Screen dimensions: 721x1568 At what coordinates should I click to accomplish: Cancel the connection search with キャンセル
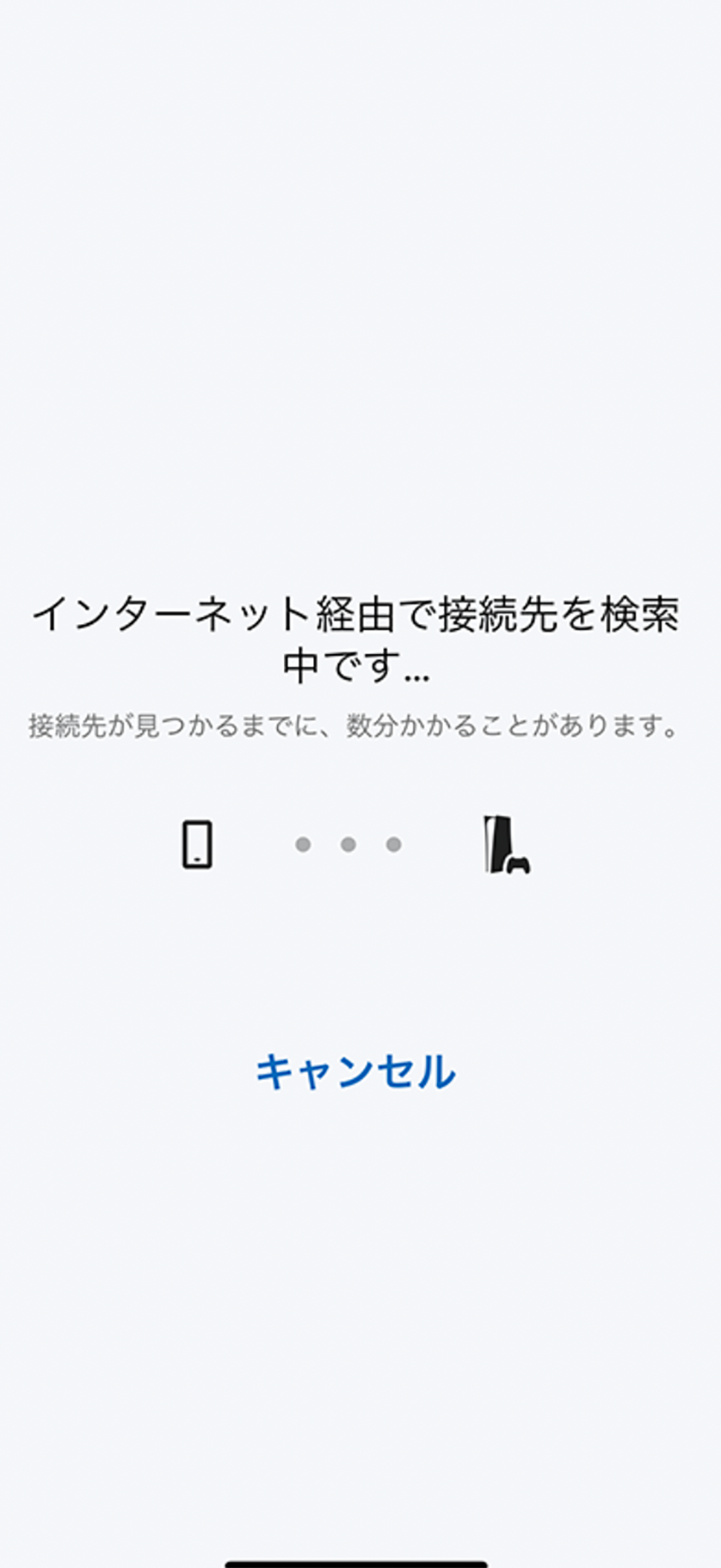click(356, 1071)
